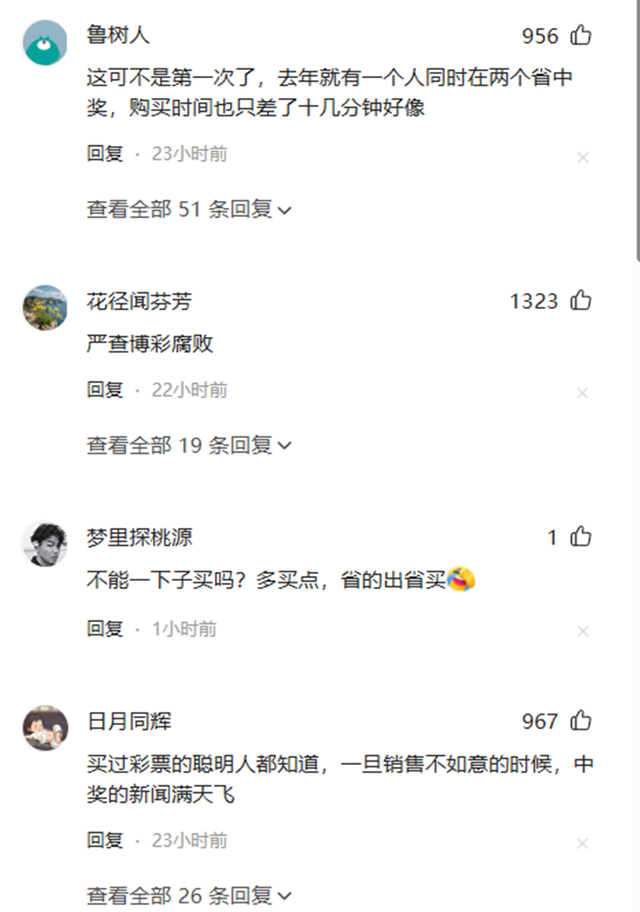This screenshot has width=640, height=912.
Task: View 梦里探桃源's profile avatar
Action: [45, 544]
